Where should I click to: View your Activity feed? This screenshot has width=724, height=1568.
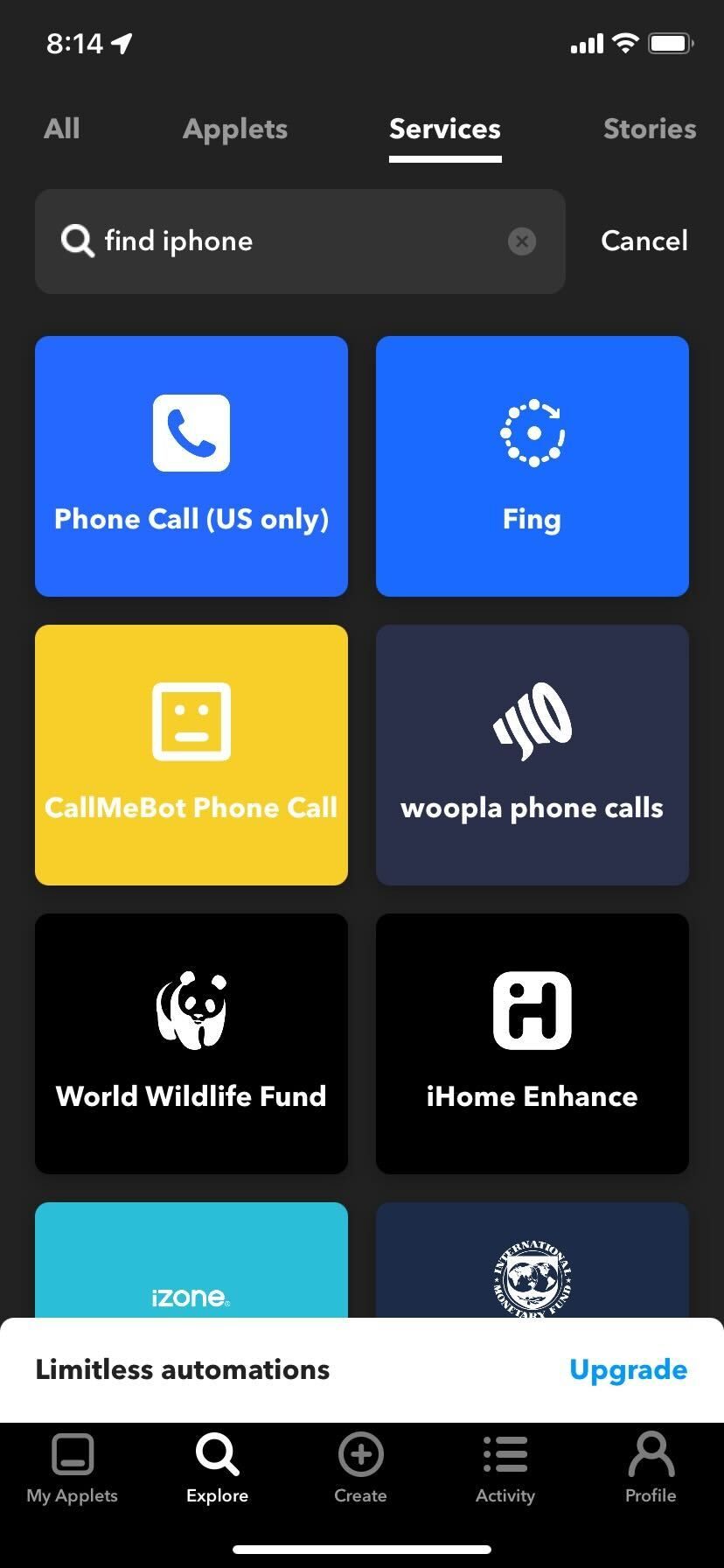505,1468
